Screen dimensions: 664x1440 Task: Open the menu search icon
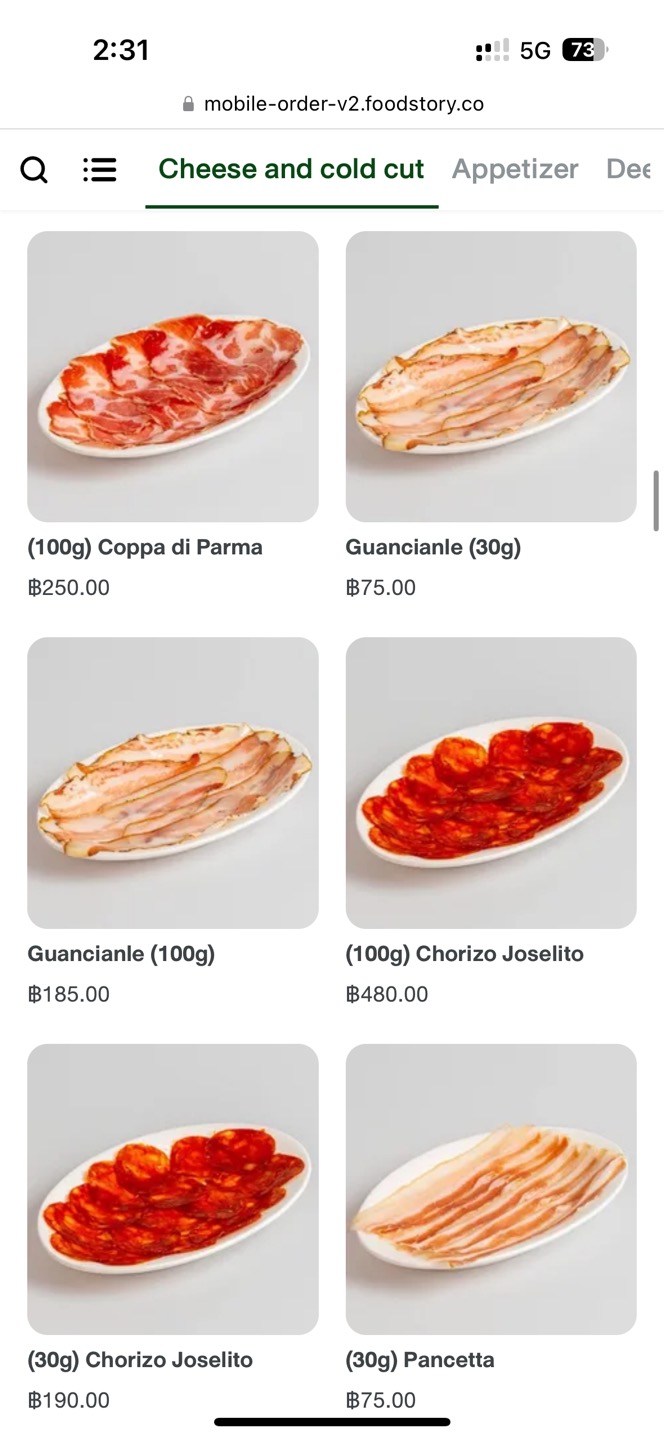click(x=34, y=170)
